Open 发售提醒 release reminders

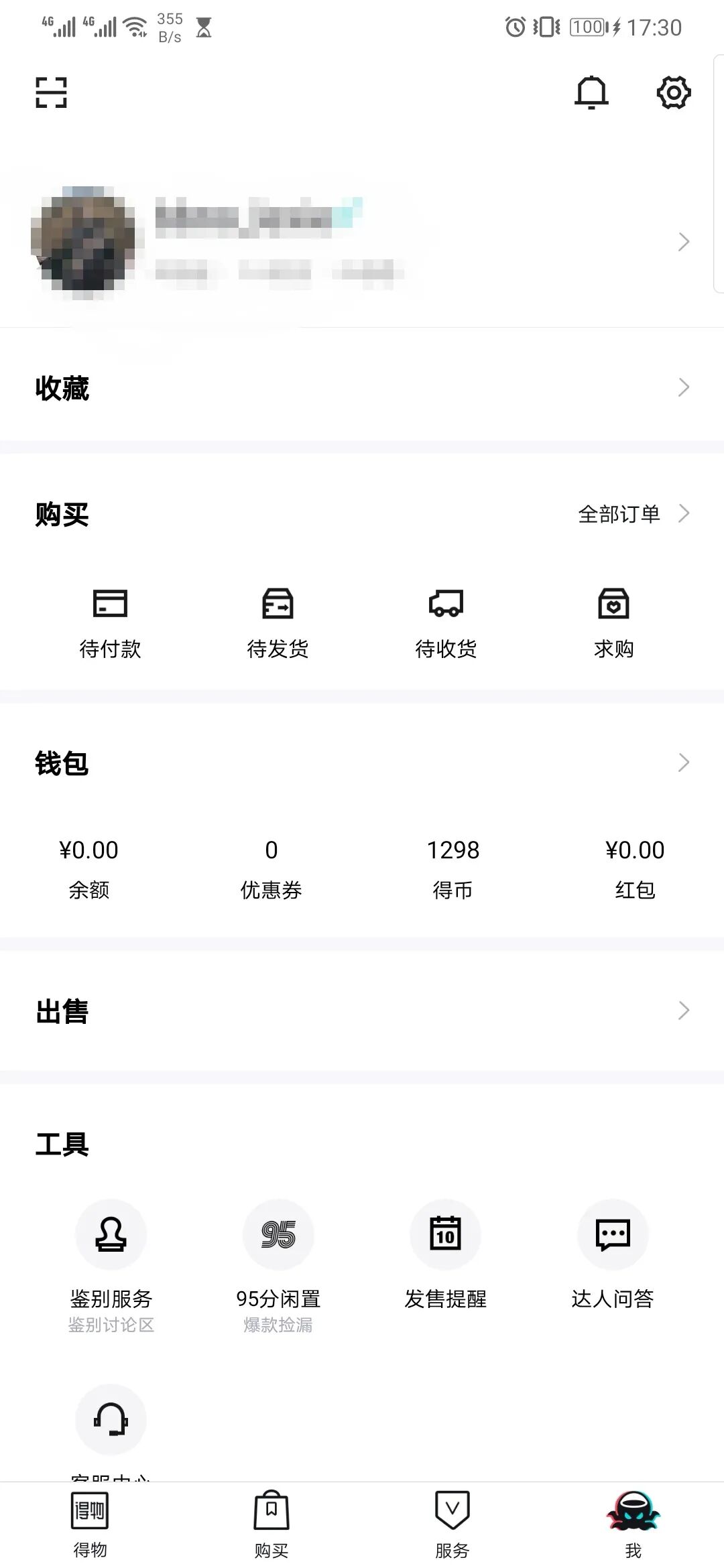pos(445,1254)
